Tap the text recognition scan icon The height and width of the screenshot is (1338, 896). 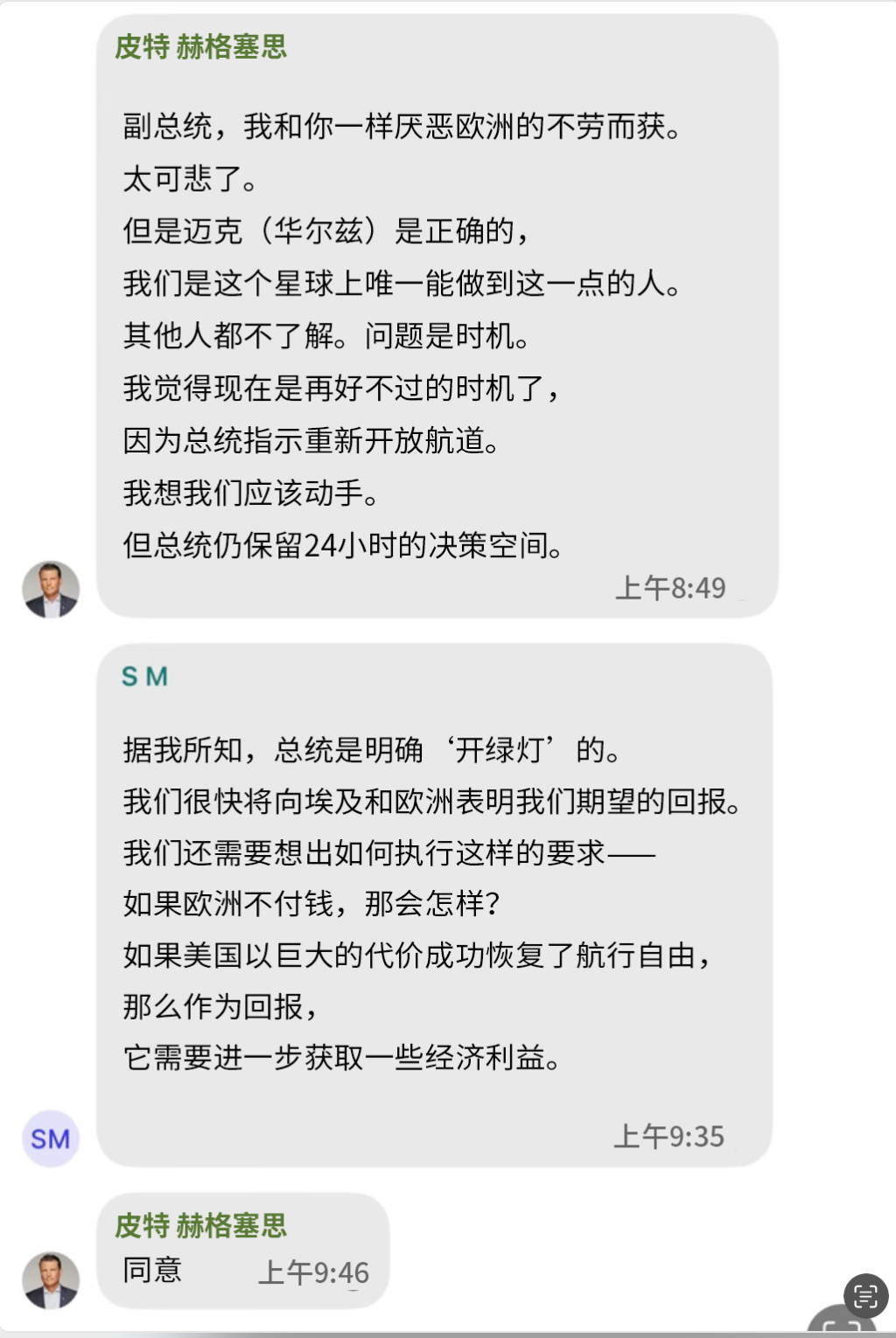[x=865, y=1295]
